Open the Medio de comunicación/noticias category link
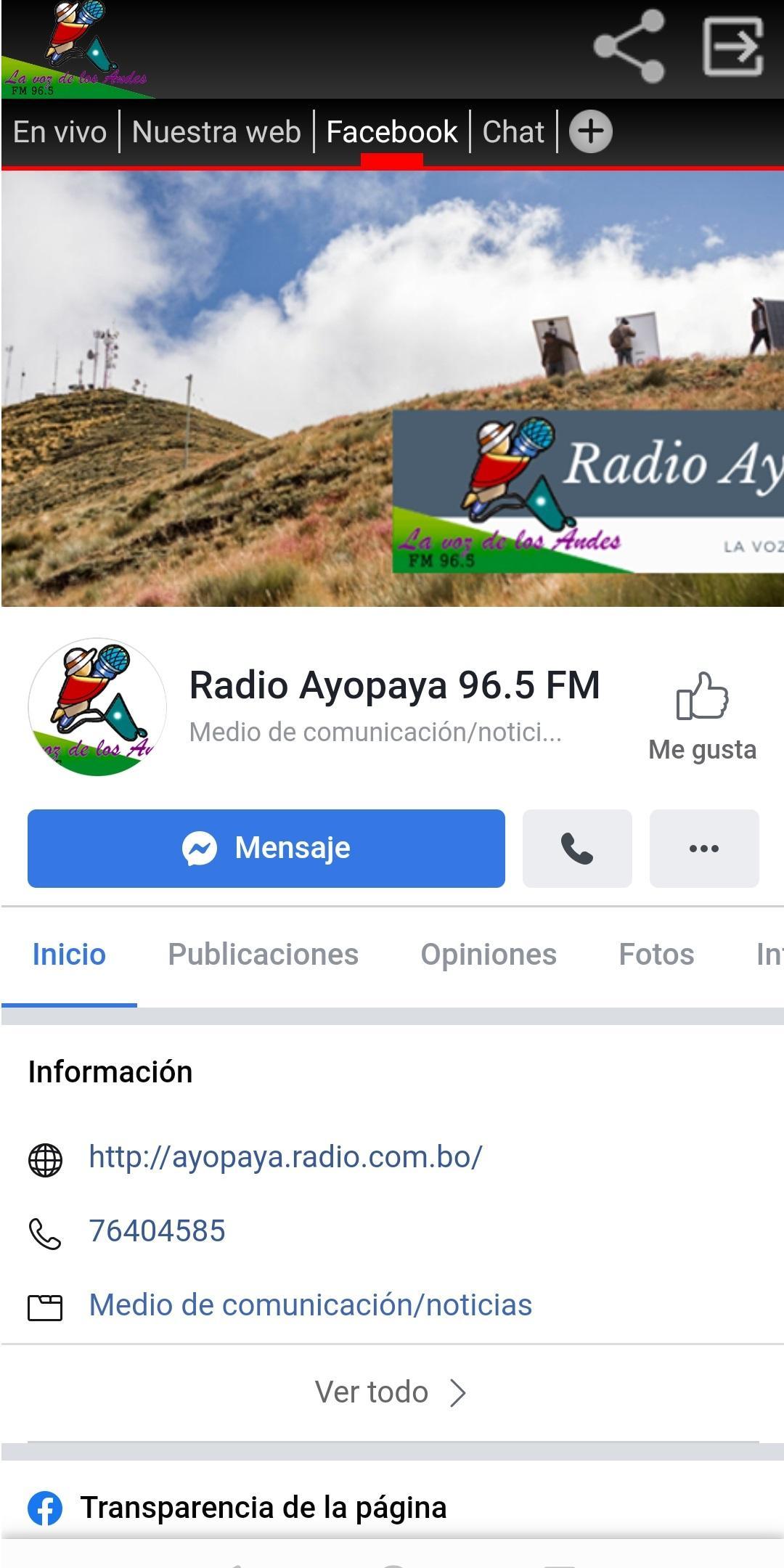 tap(311, 1305)
